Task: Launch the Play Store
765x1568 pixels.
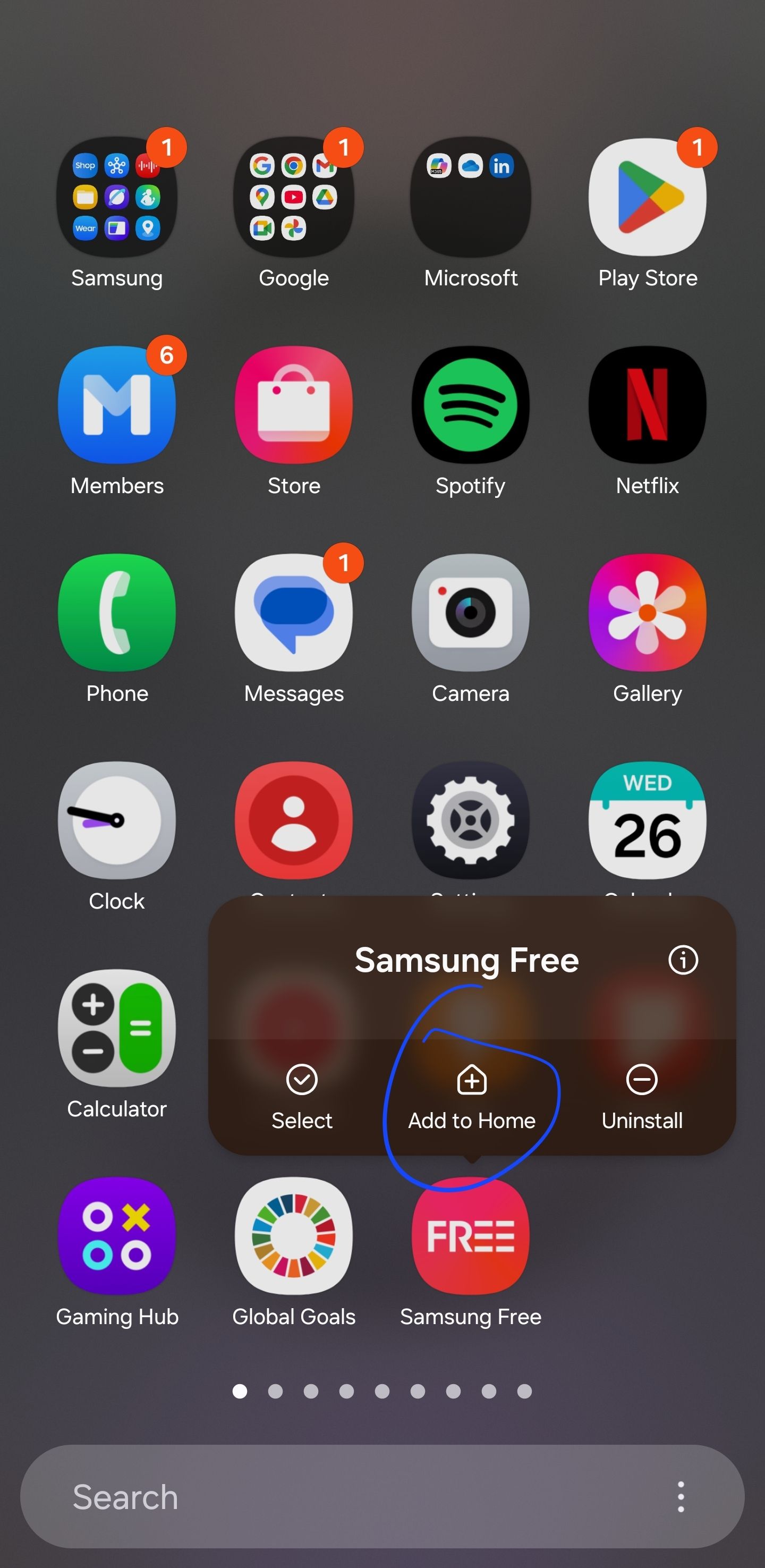Action: [x=648, y=197]
